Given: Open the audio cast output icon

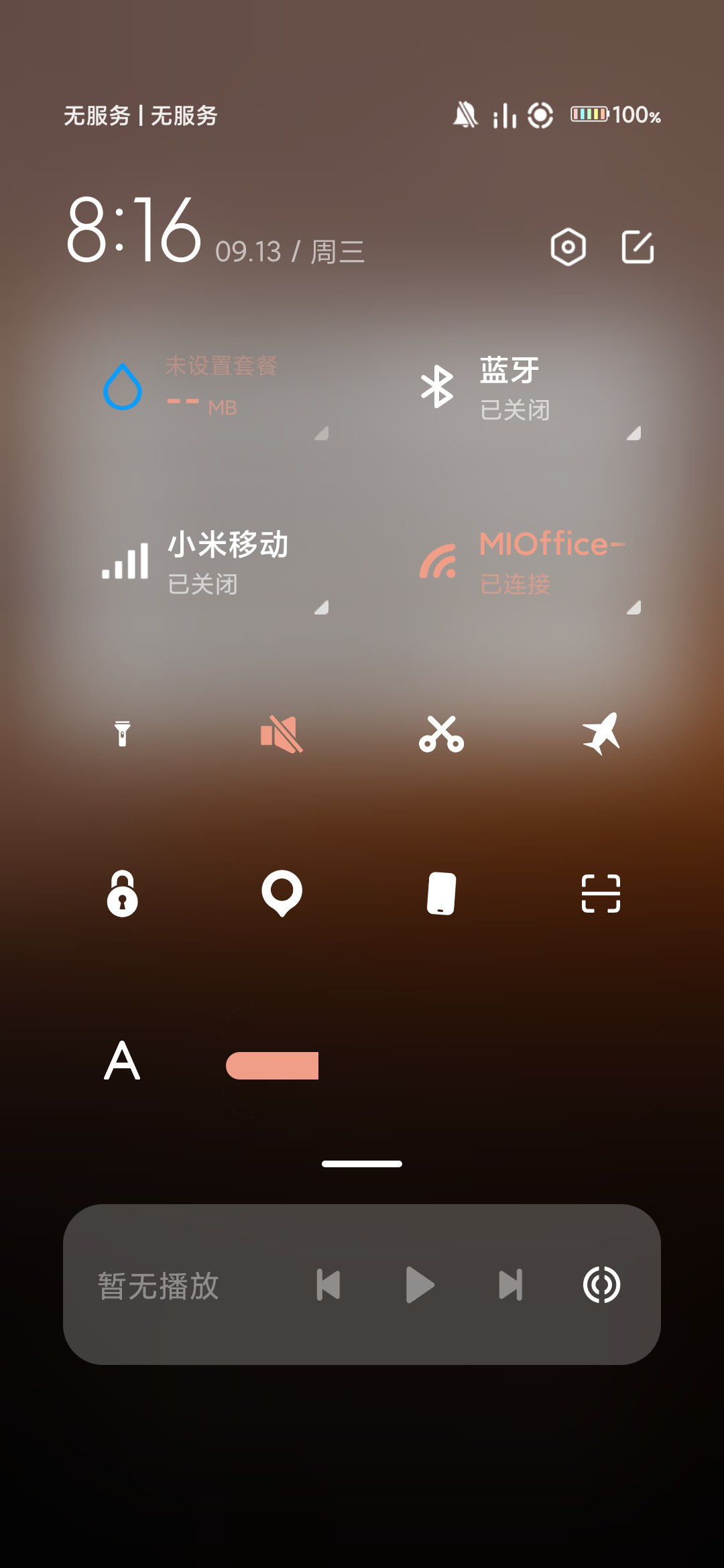Looking at the screenshot, I should pos(601,1285).
